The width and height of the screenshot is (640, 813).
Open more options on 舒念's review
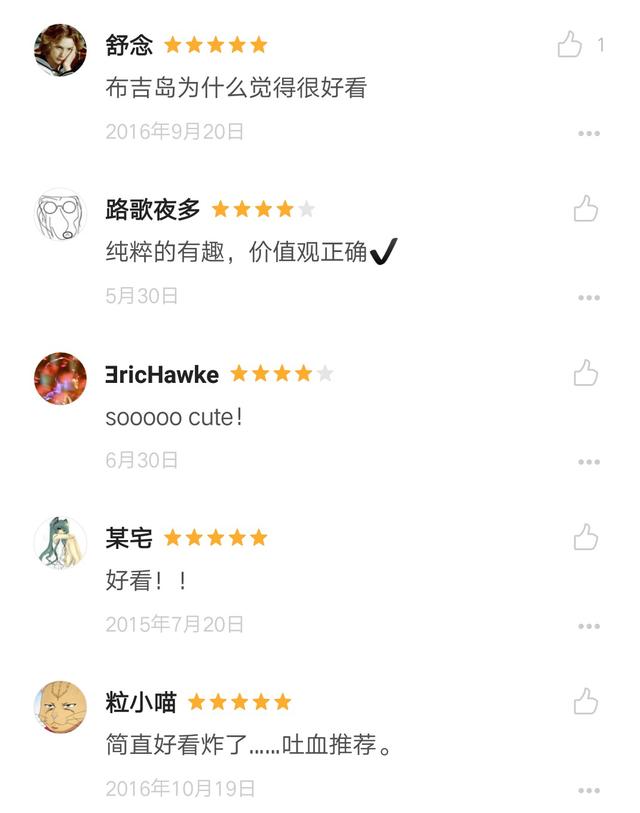588,133
